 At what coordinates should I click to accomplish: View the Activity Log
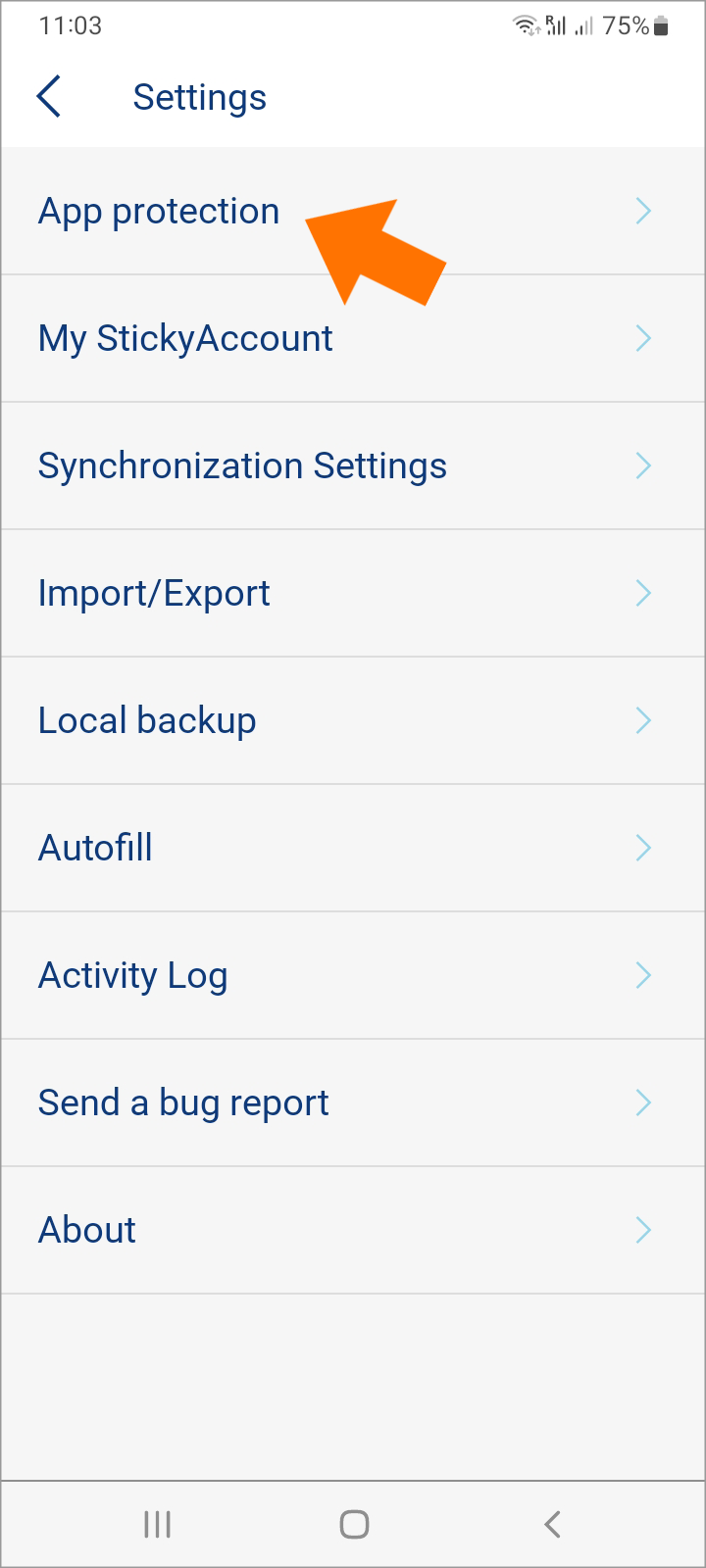353,975
